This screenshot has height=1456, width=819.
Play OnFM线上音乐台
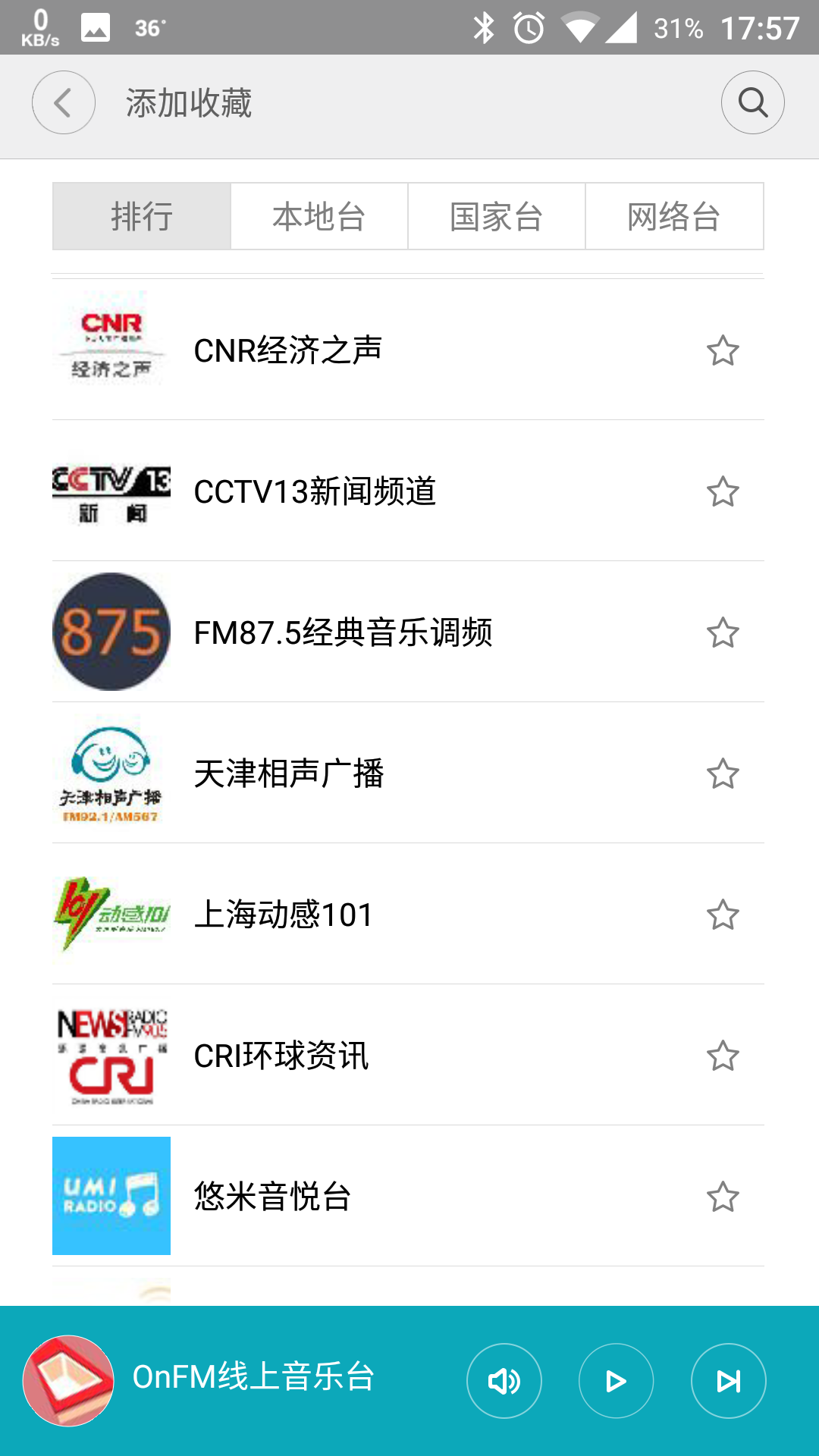point(617,1381)
